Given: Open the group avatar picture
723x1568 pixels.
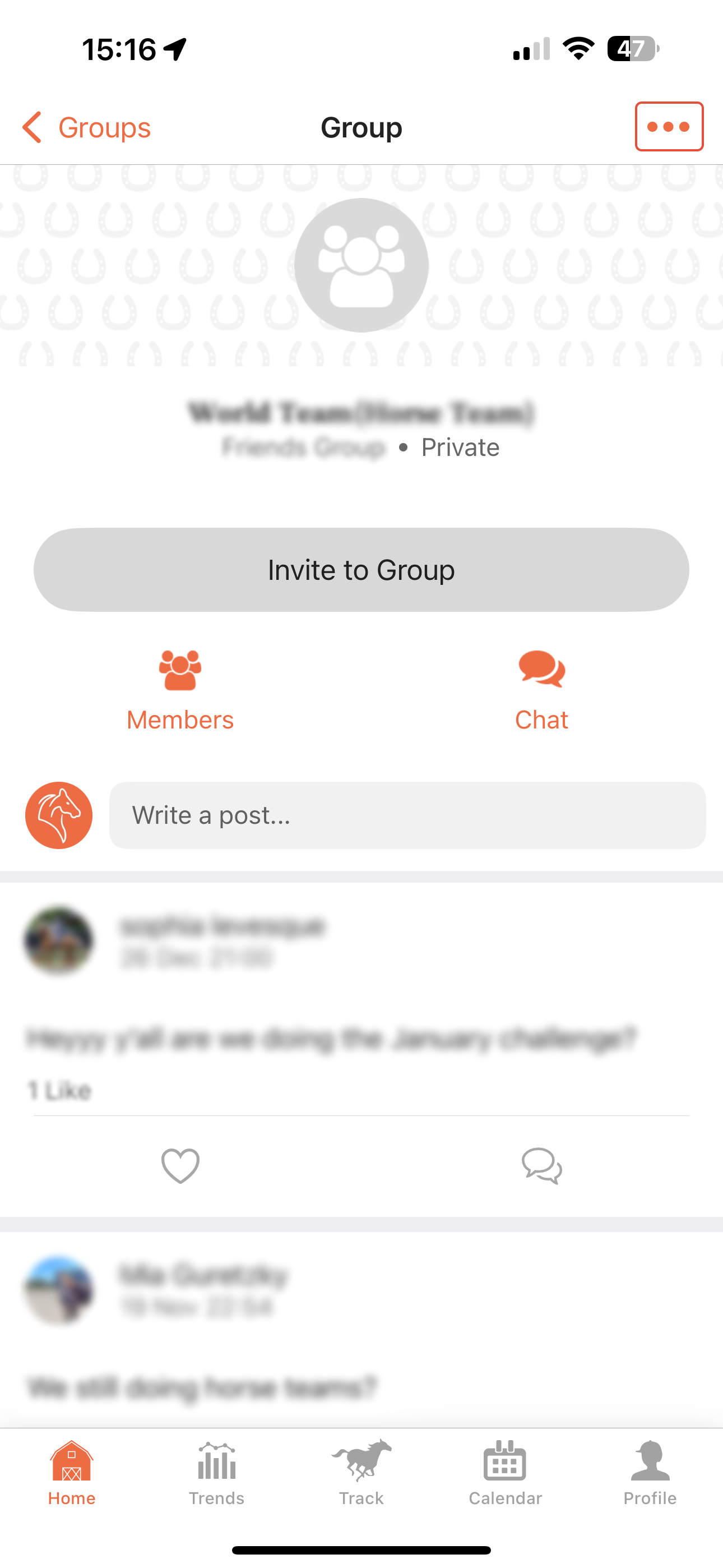Looking at the screenshot, I should pos(361,265).
